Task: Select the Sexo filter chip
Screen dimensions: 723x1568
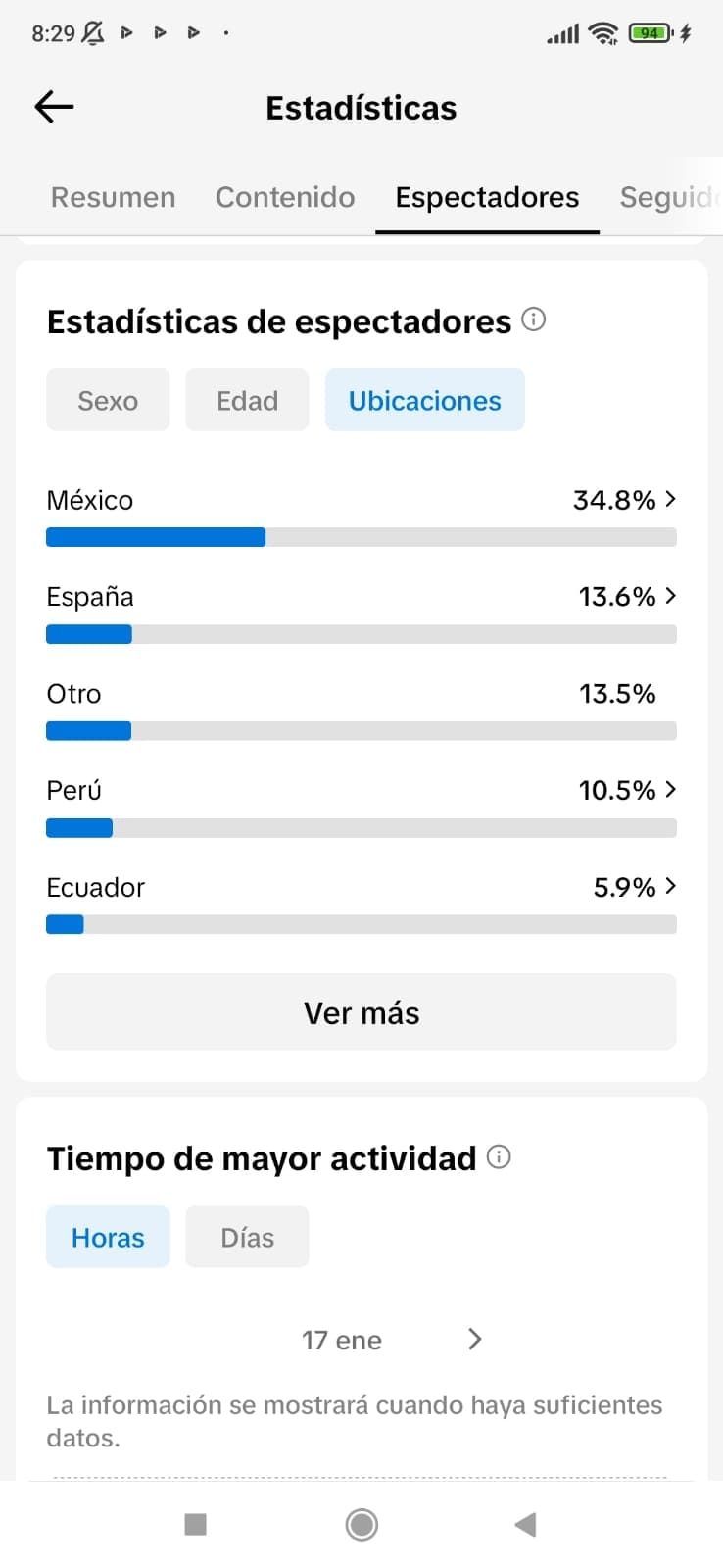Action: [x=108, y=400]
